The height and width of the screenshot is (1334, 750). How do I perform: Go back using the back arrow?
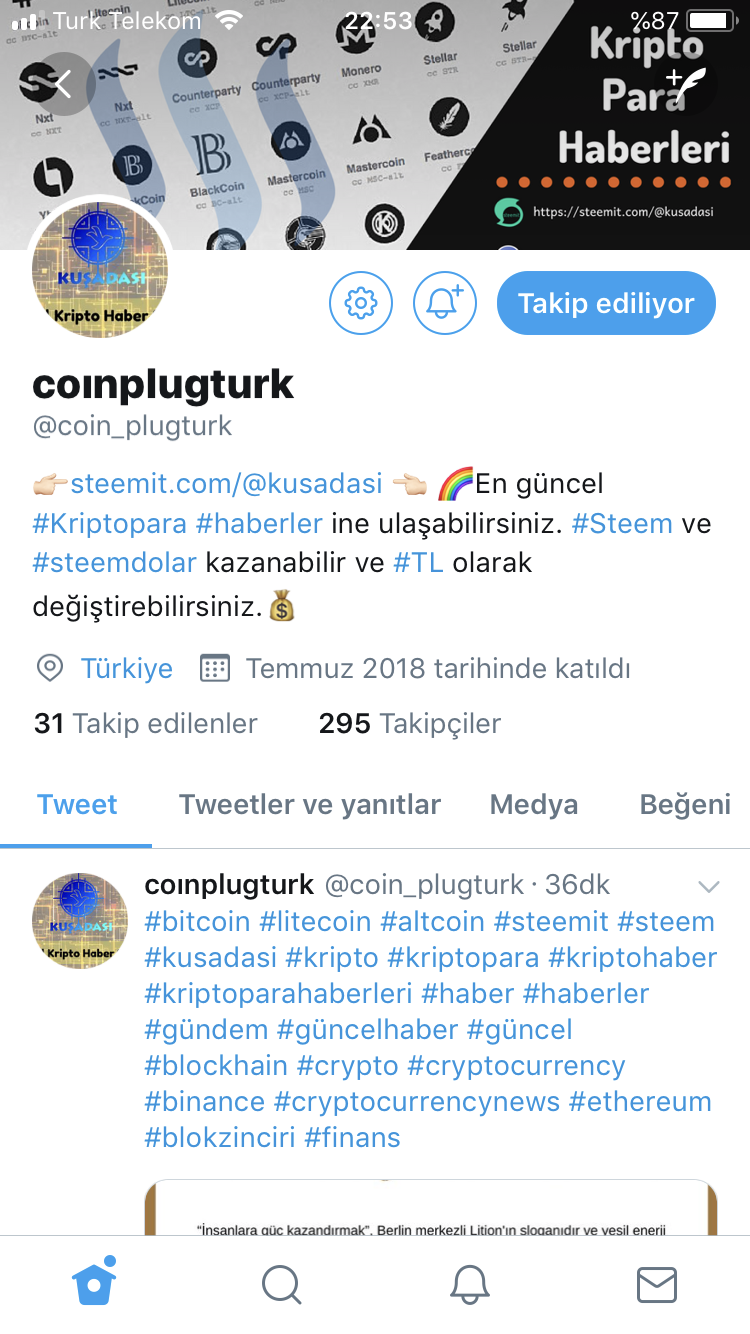[x=62, y=84]
